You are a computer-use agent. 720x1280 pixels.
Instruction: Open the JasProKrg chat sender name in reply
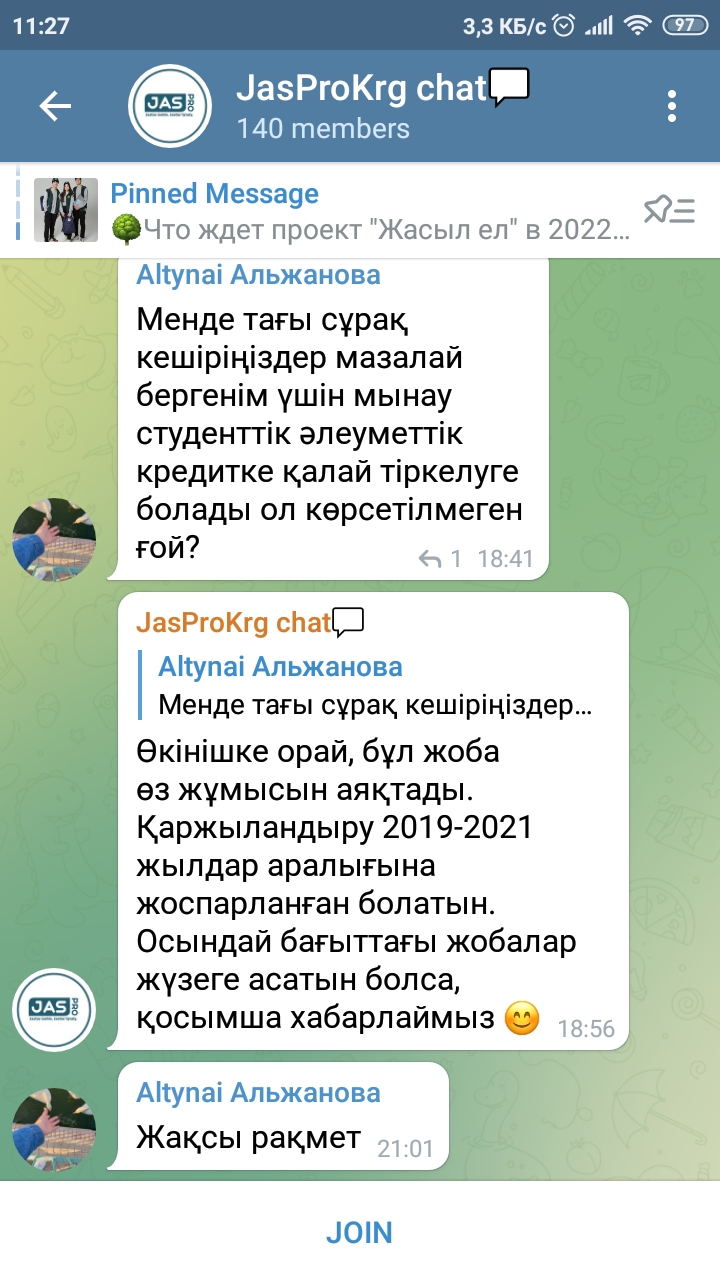(234, 622)
